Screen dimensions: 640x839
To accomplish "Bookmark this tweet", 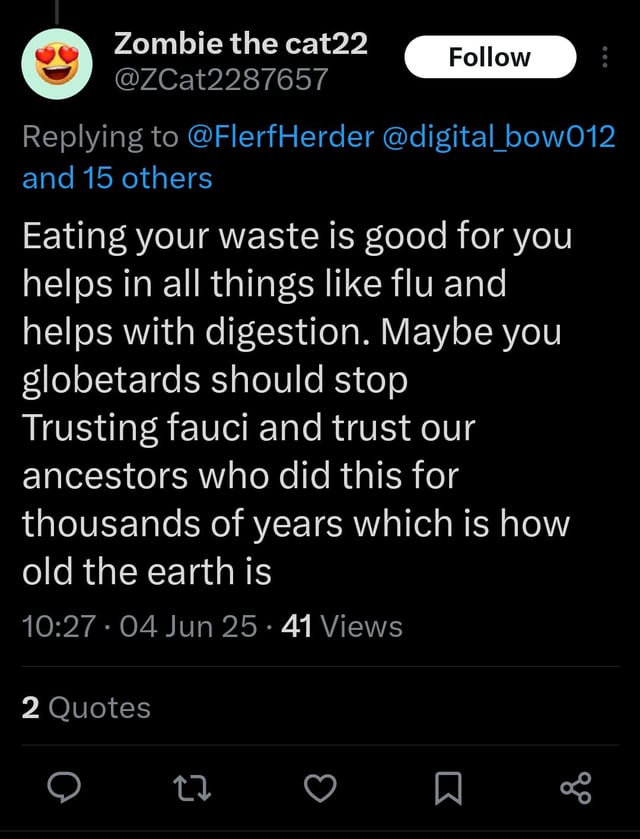I will pyautogui.click(x=448, y=789).
